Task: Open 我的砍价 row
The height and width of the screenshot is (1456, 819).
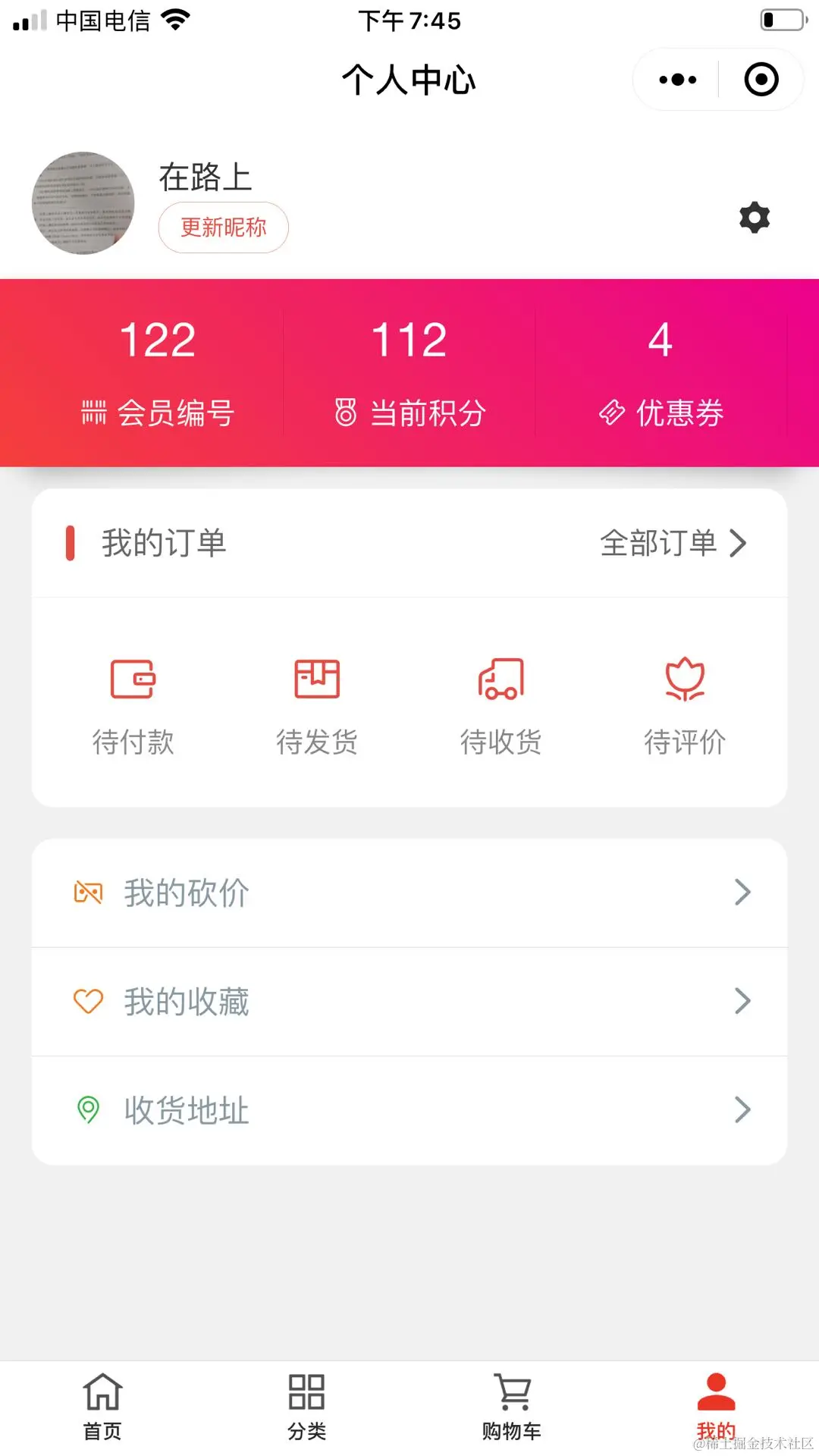Action: pos(409,893)
